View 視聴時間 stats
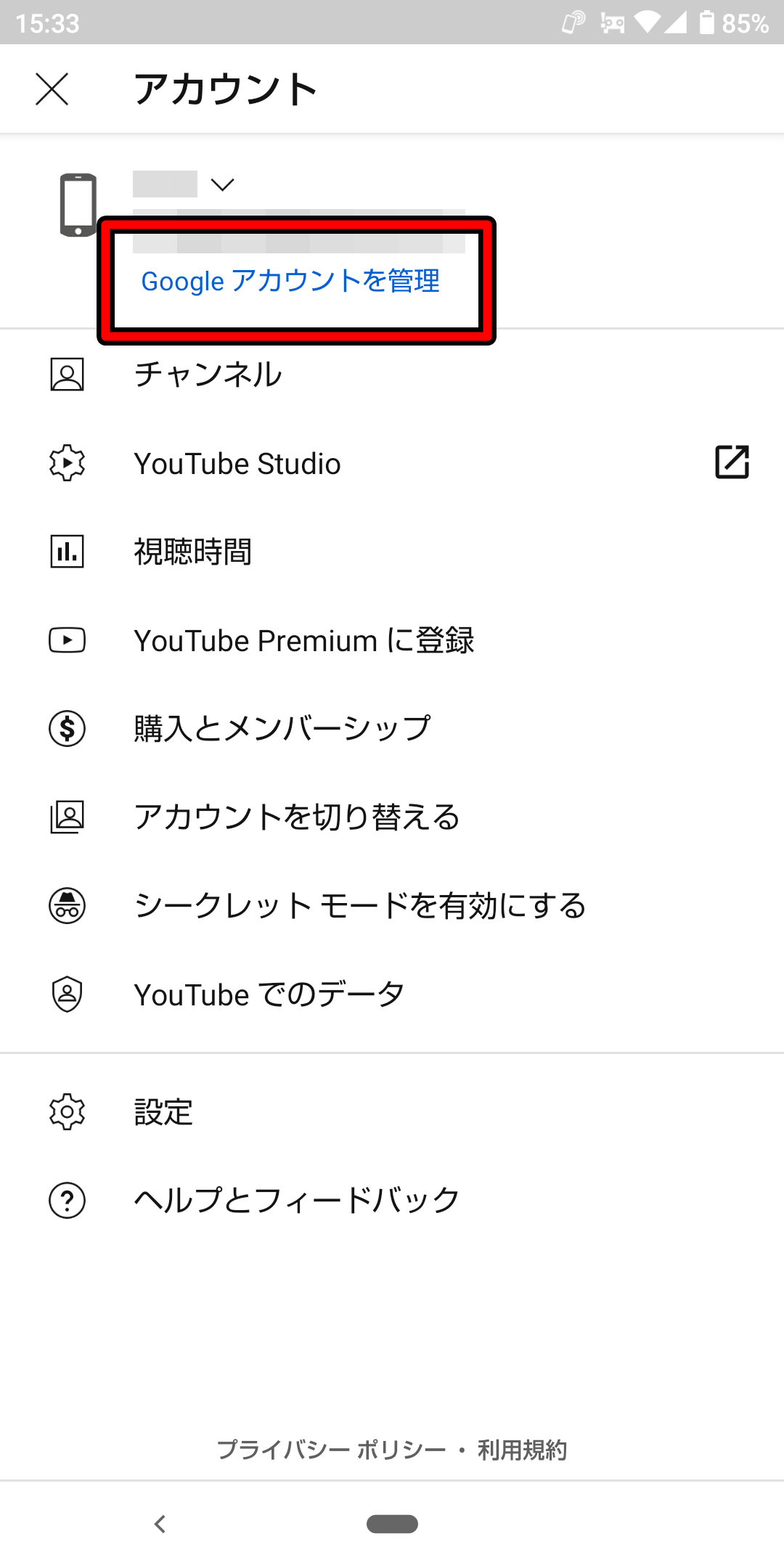 392,552
